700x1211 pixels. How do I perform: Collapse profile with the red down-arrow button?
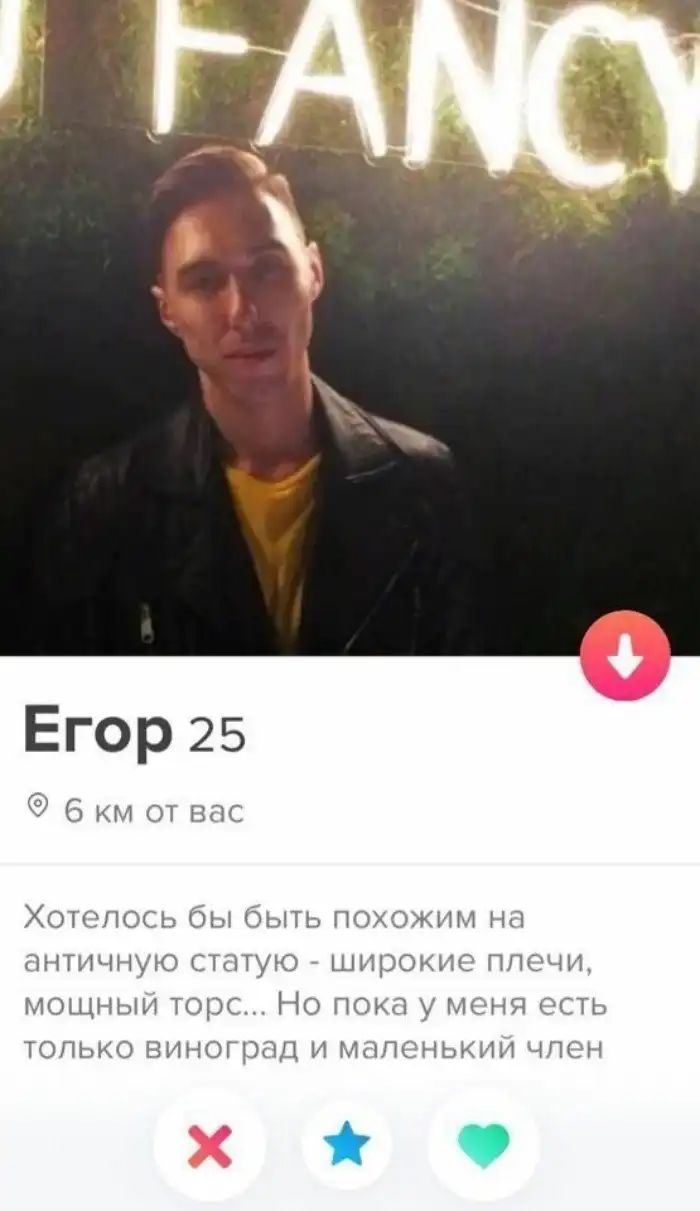coord(625,656)
